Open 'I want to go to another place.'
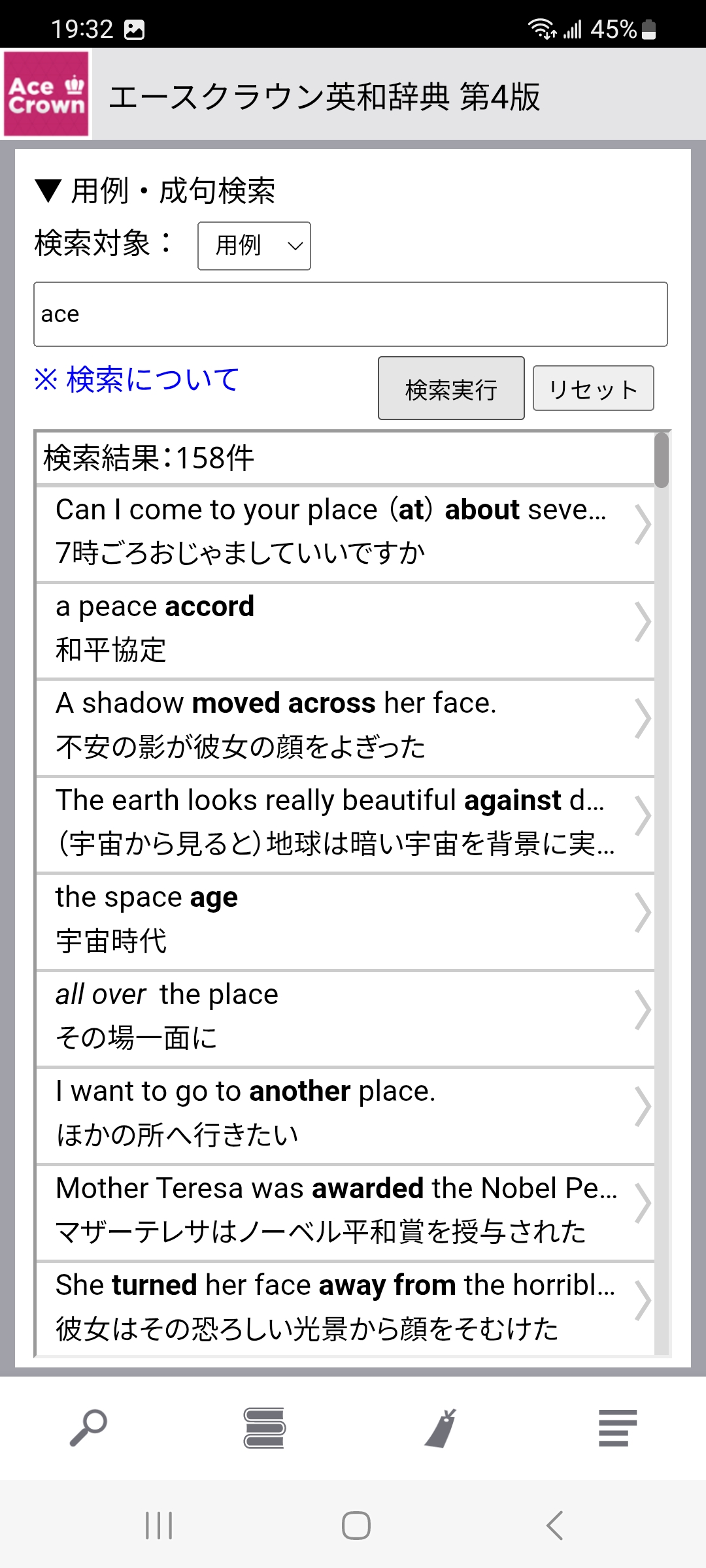Image resolution: width=706 pixels, height=1568 pixels. tap(345, 1113)
